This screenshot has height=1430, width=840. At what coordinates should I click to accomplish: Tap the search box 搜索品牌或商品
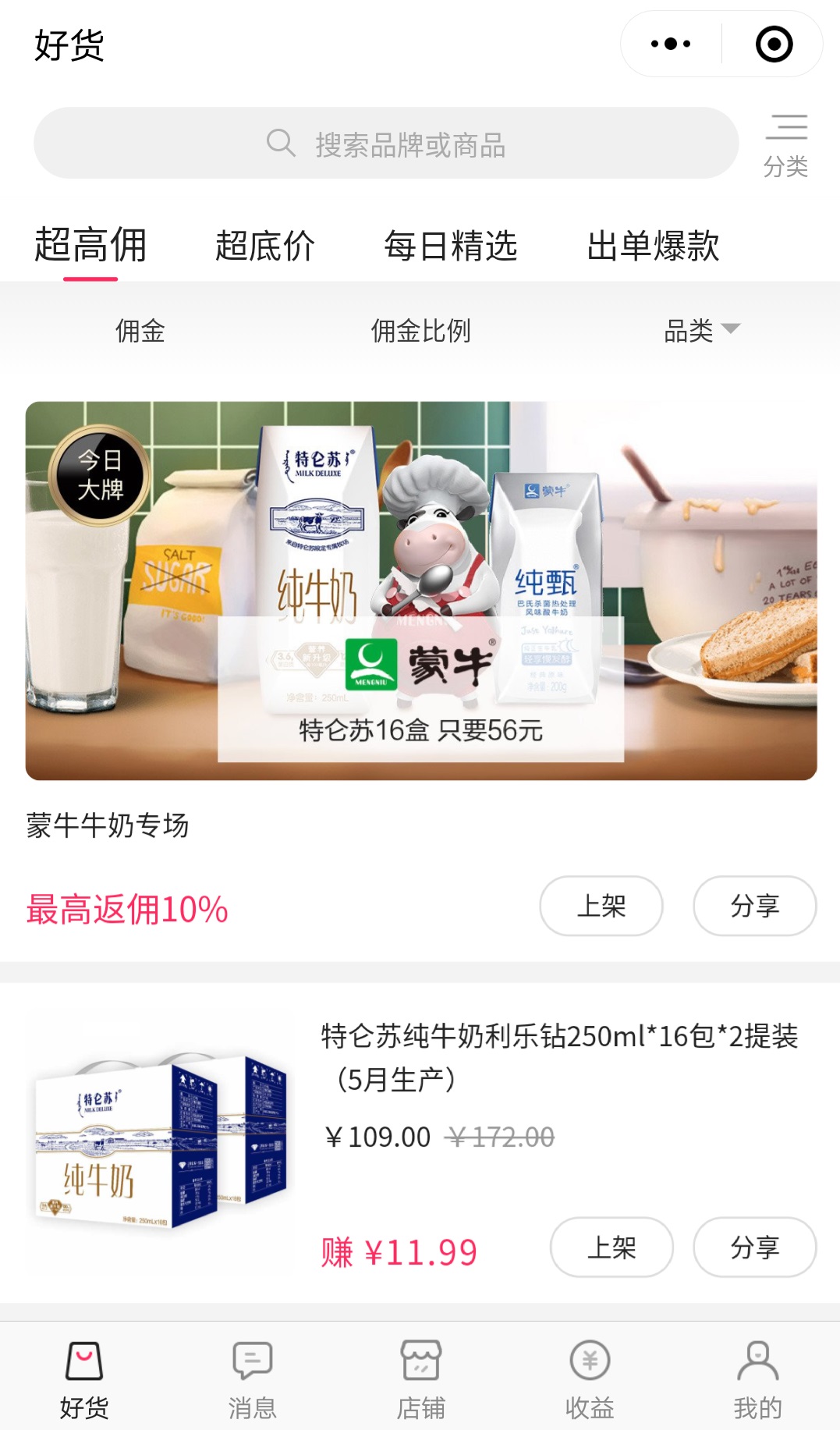(386, 144)
